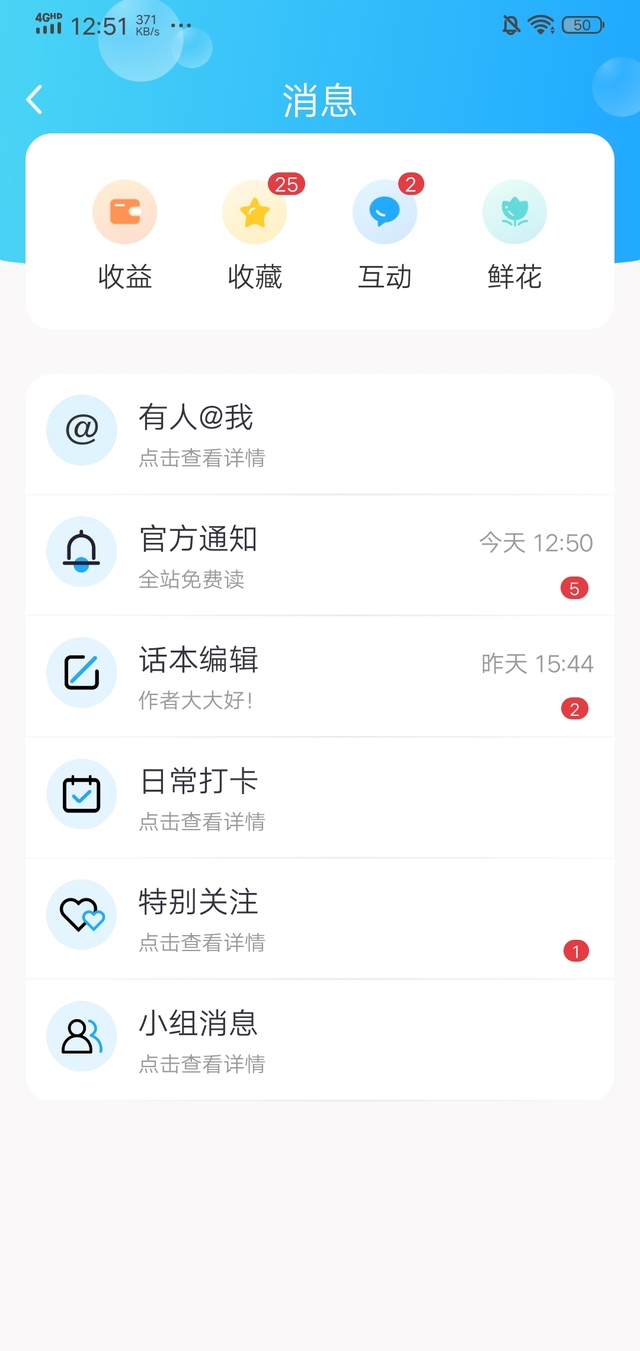Open the 官方通知 official notices row
640x1351 pixels.
pos(320,555)
